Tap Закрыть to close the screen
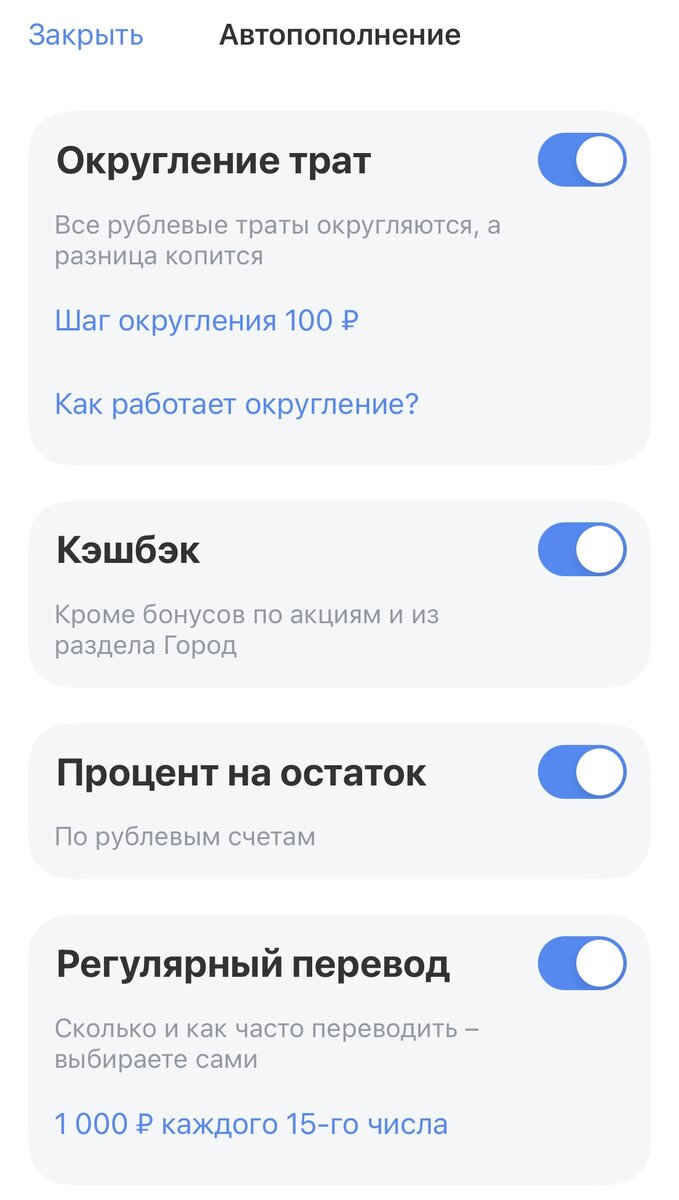This screenshot has height=1200, width=679. coord(86,35)
